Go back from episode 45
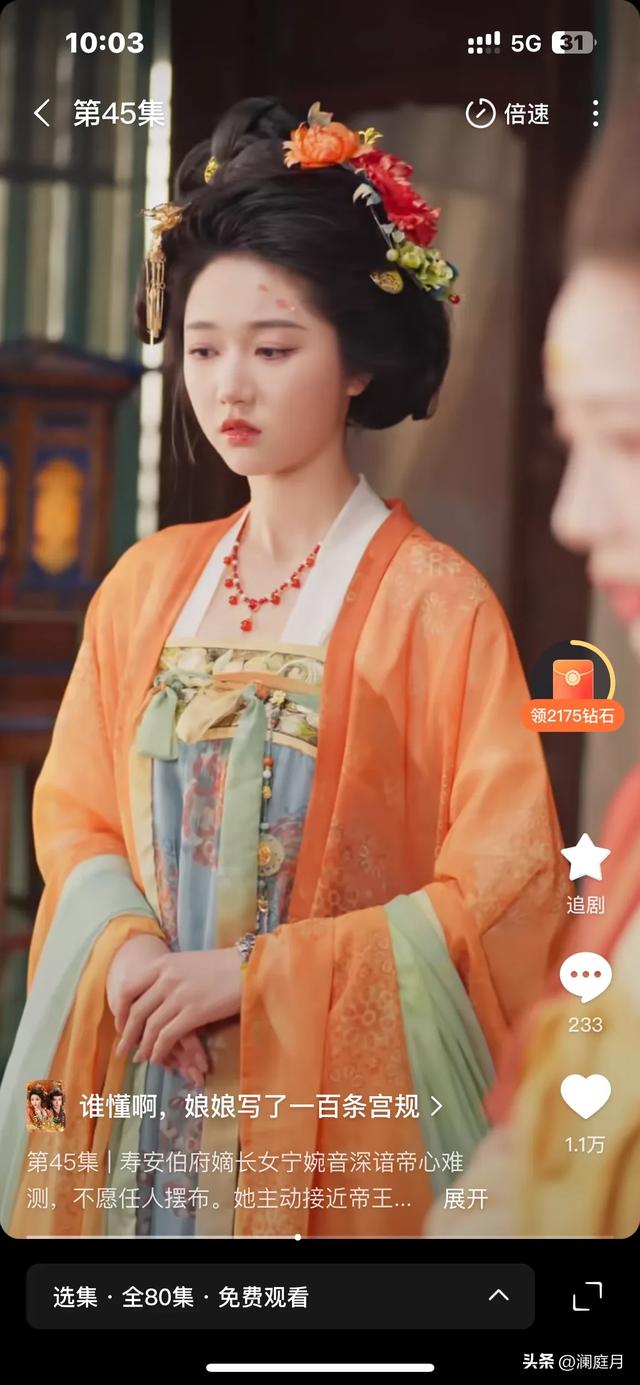The image size is (640, 1385). (41, 113)
